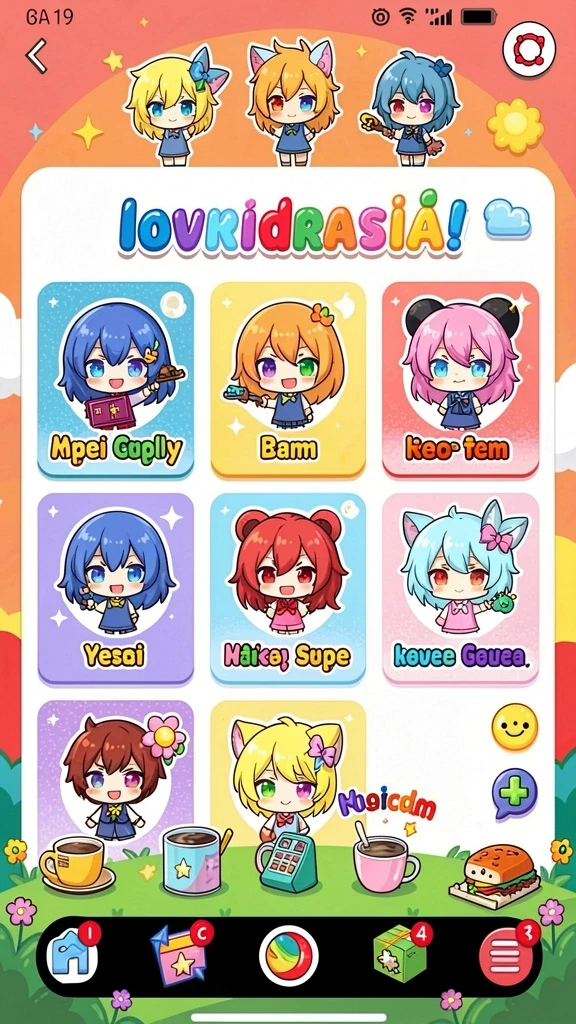Open the Keo tem character card
Viewport: 576px width, 1024px height.
(x=460, y=379)
